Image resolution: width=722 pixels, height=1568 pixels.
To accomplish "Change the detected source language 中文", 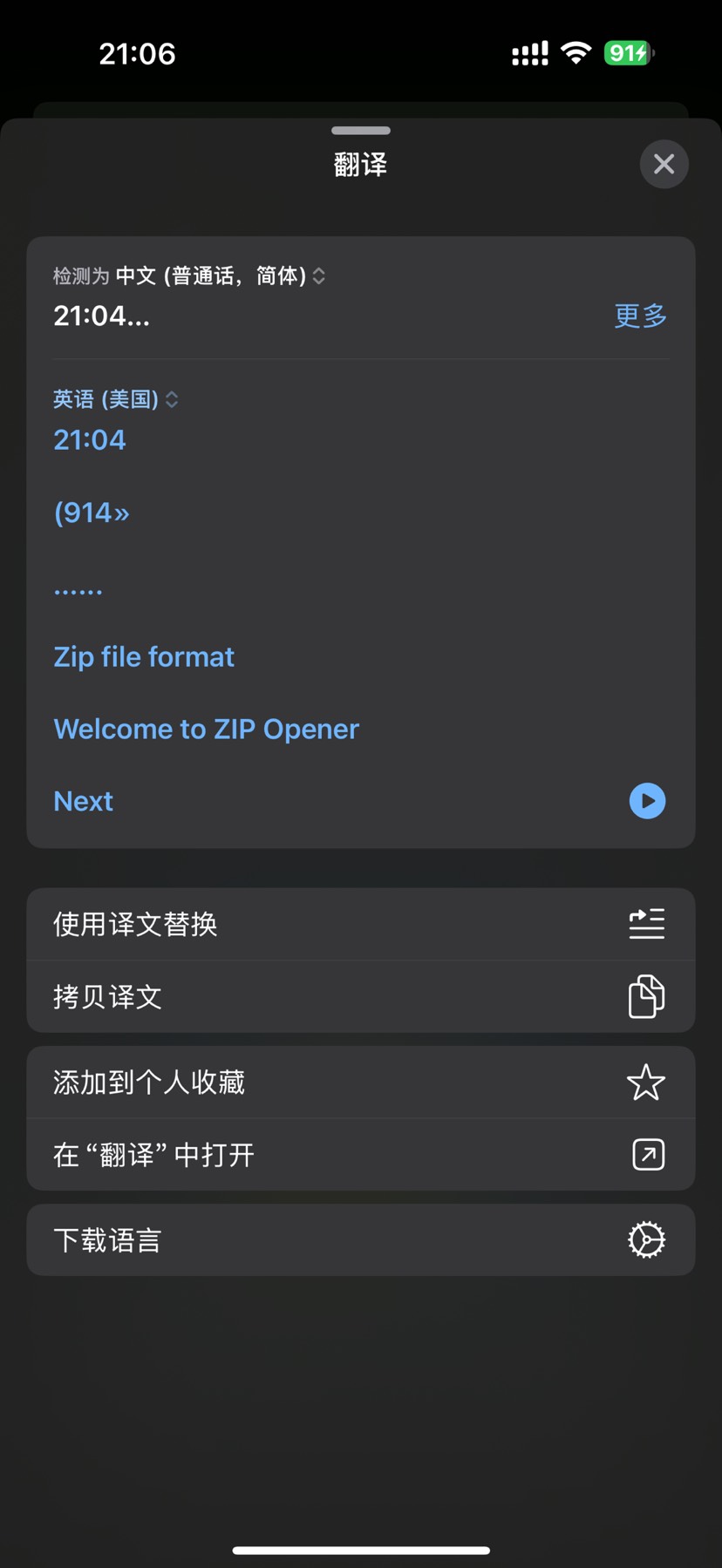I will pyautogui.click(x=220, y=276).
